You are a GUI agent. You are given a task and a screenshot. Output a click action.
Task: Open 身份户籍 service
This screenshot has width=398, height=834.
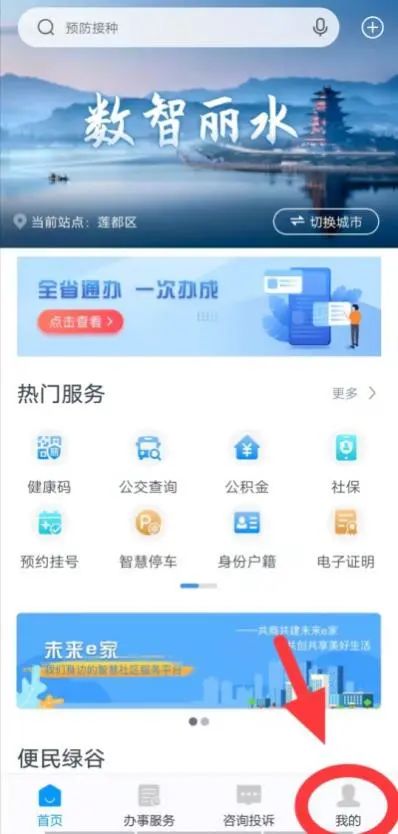[247, 538]
